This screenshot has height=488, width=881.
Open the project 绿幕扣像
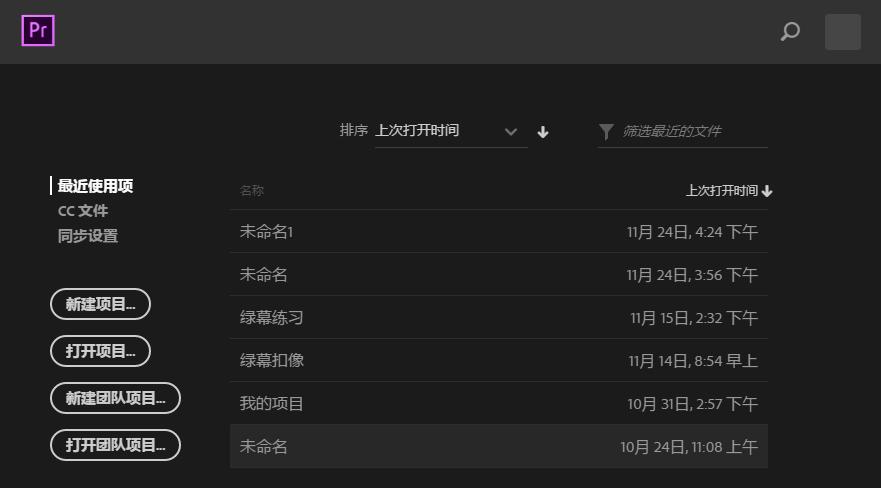pyautogui.click(x=271, y=361)
